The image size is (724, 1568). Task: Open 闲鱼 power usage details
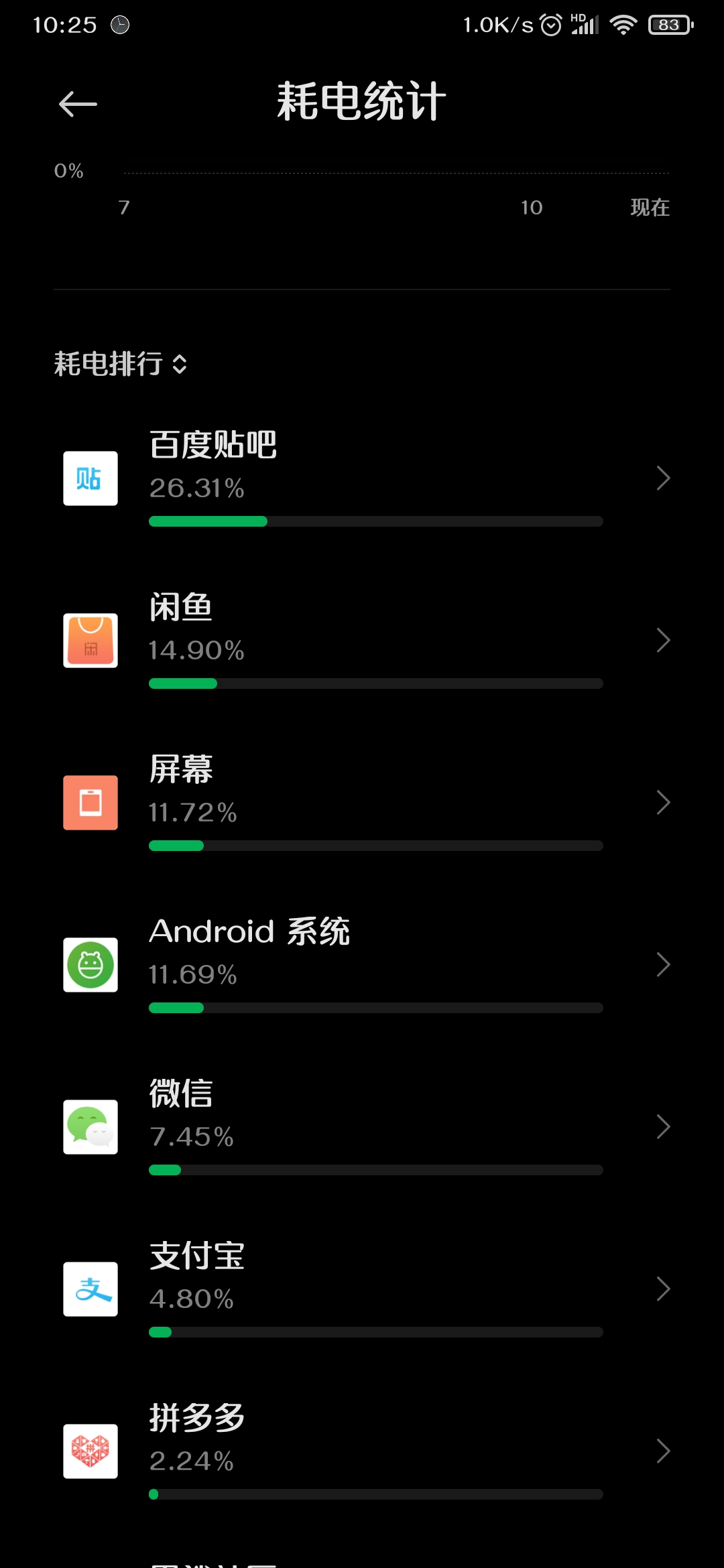click(362, 641)
